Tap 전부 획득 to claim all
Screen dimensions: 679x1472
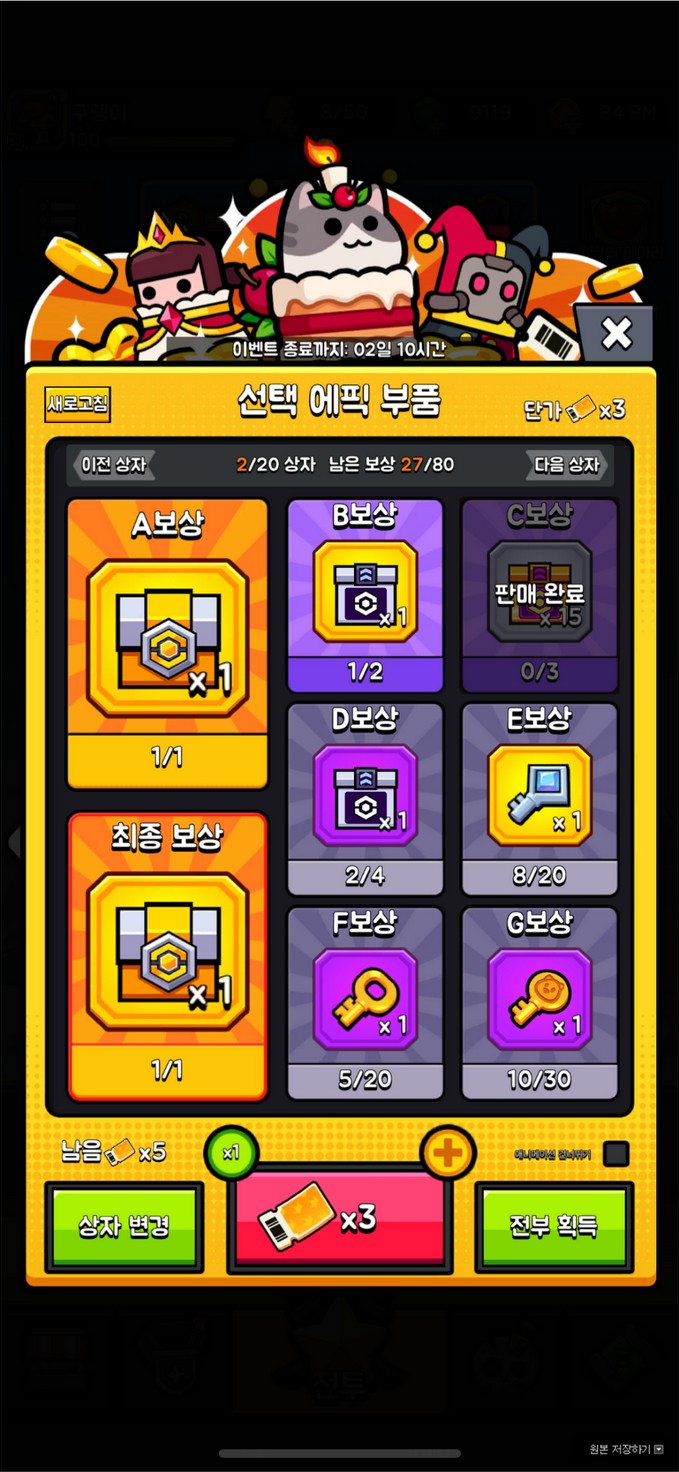pyautogui.click(x=554, y=1227)
